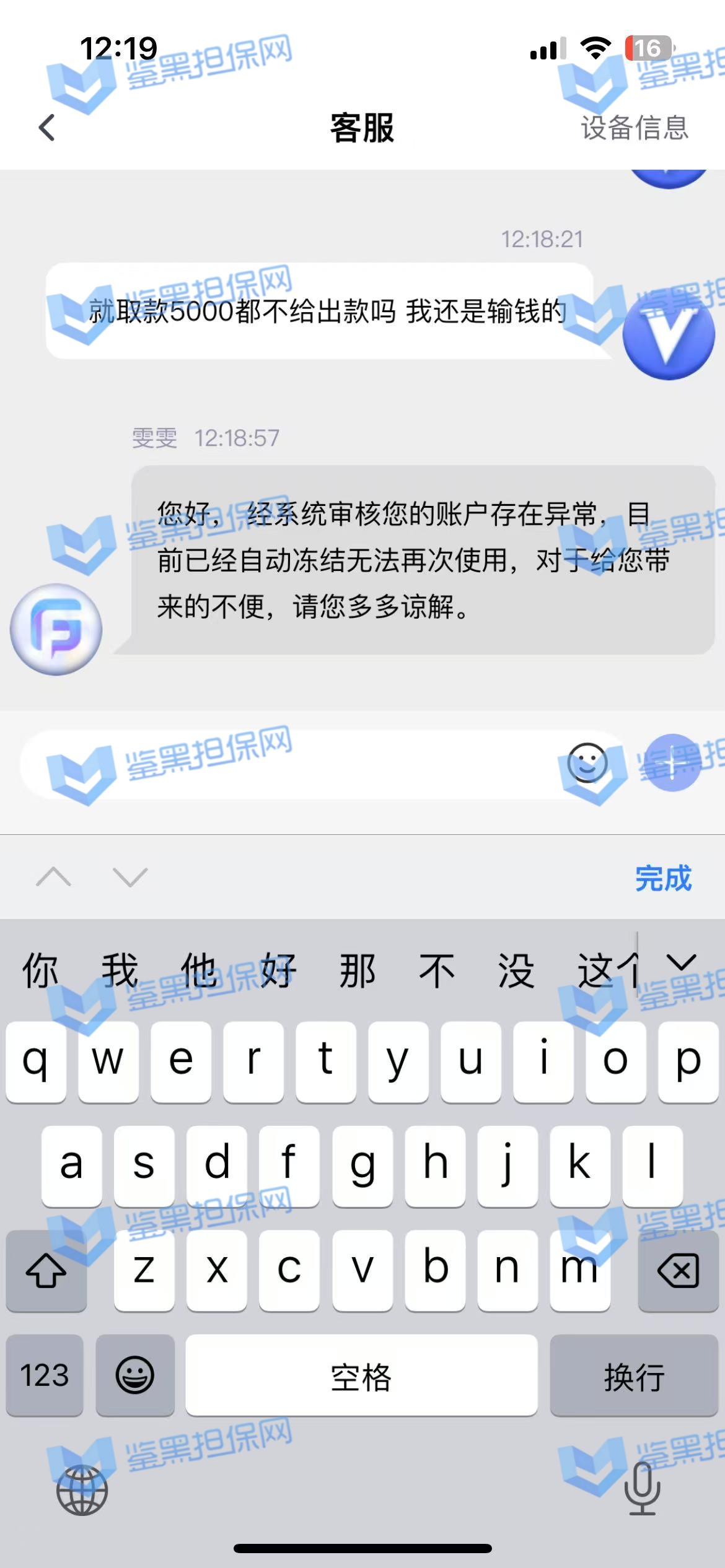The image size is (725, 1568).
Task: Go back from the 客服 chat
Action: (47, 128)
